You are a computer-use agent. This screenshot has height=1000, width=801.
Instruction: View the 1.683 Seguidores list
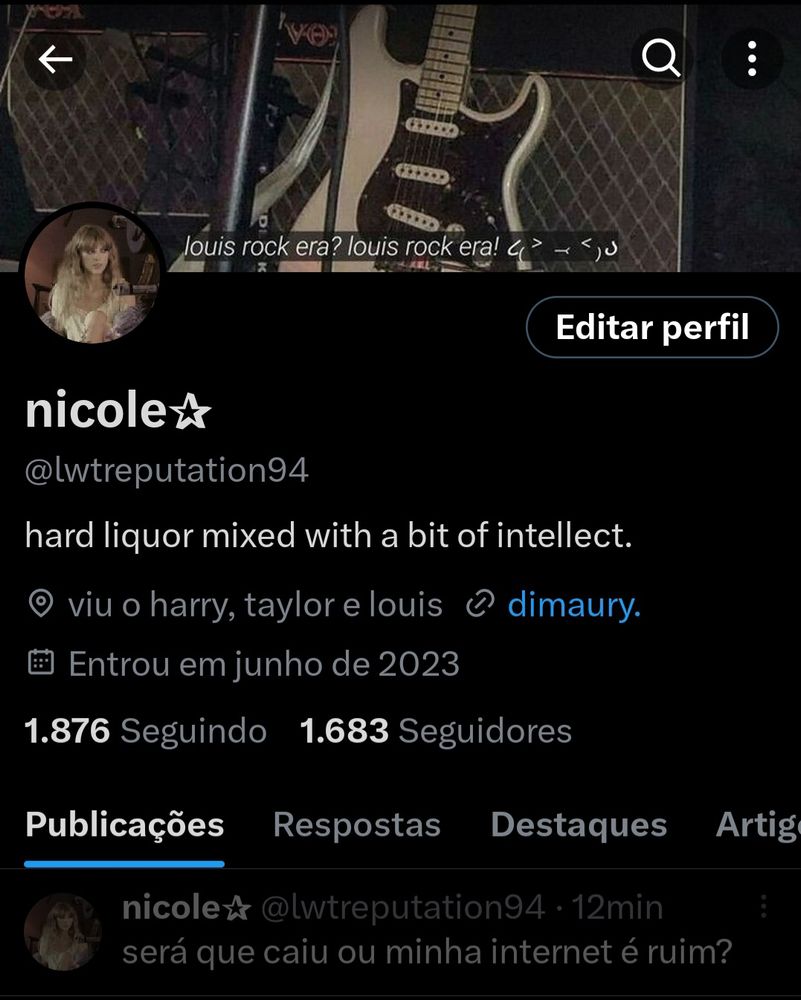point(436,731)
